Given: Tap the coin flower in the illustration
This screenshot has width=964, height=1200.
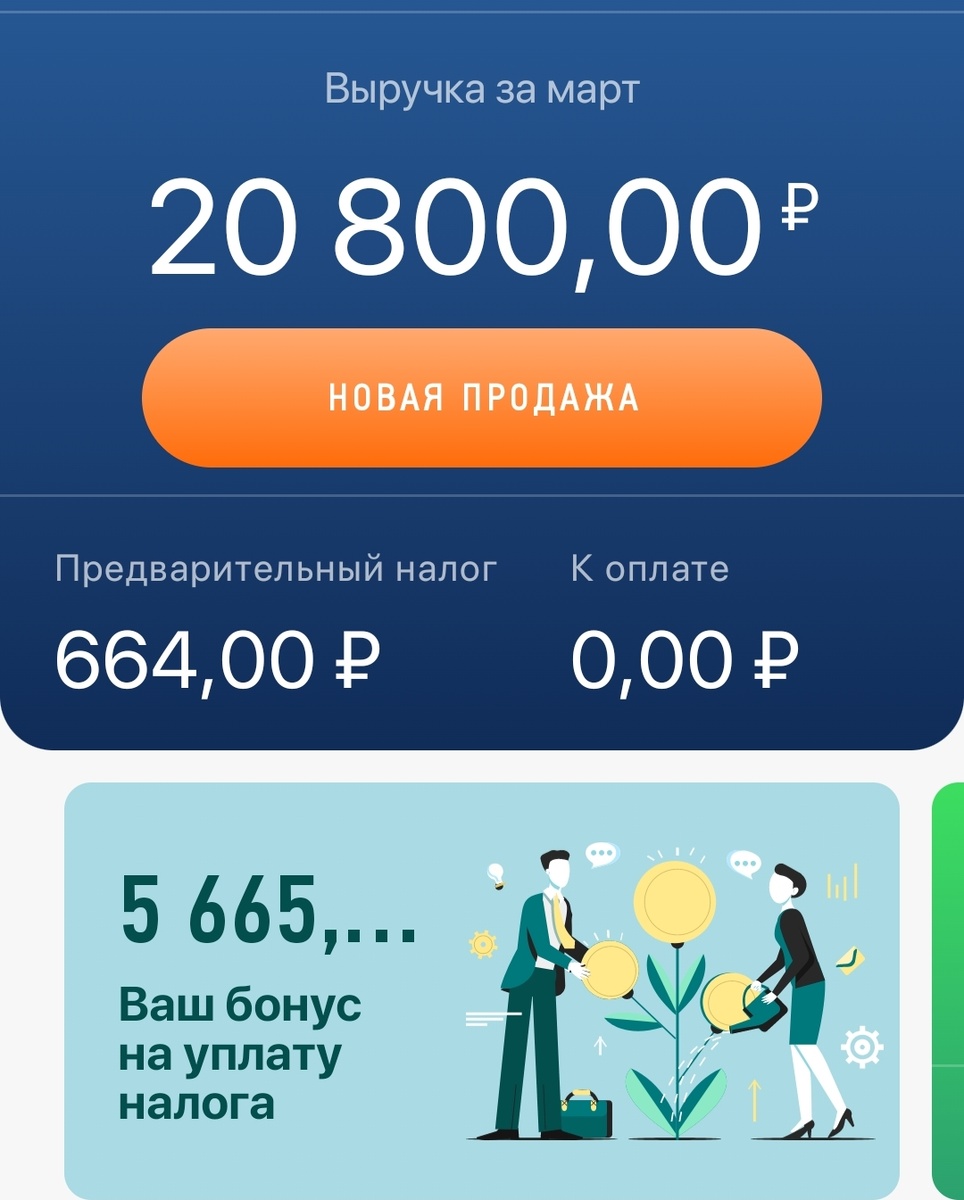Looking at the screenshot, I should pyautogui.click(x=675, y=901).
